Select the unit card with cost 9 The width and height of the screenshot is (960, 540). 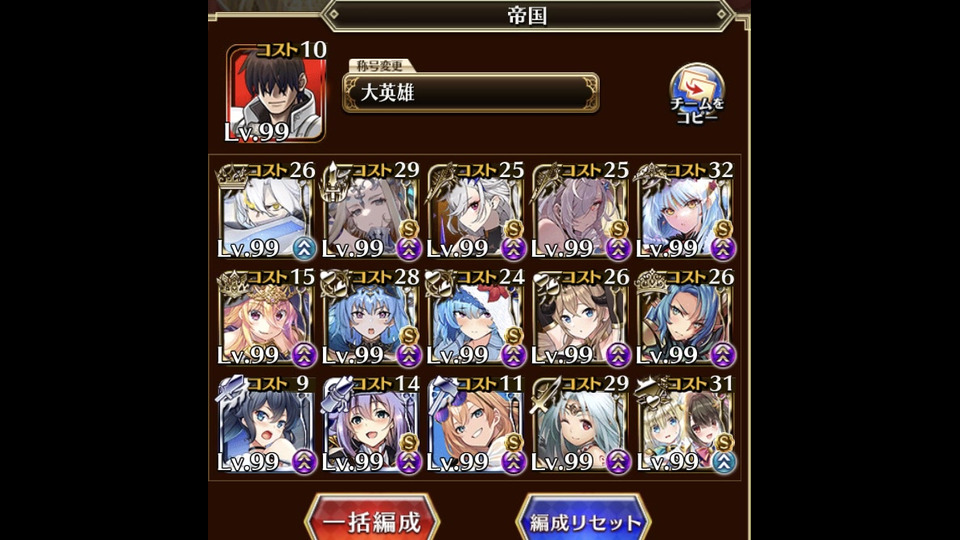pos(266,426)
